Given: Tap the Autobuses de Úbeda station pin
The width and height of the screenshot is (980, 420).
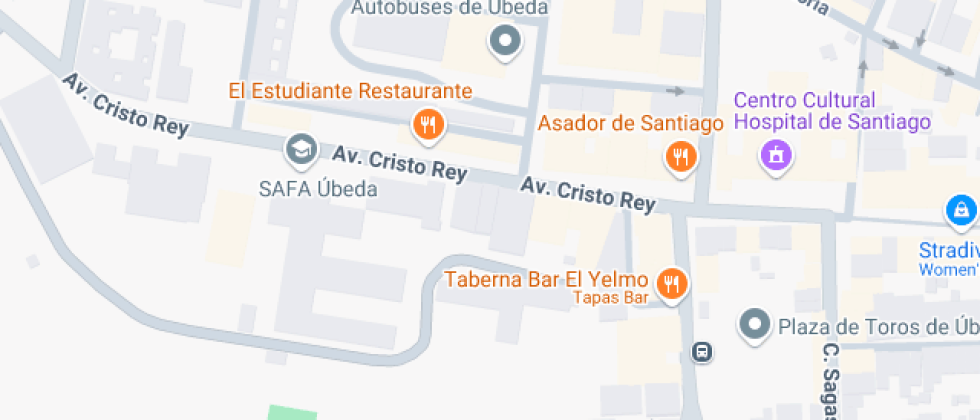Looking at the screenshot, I should tap(505, 42).
